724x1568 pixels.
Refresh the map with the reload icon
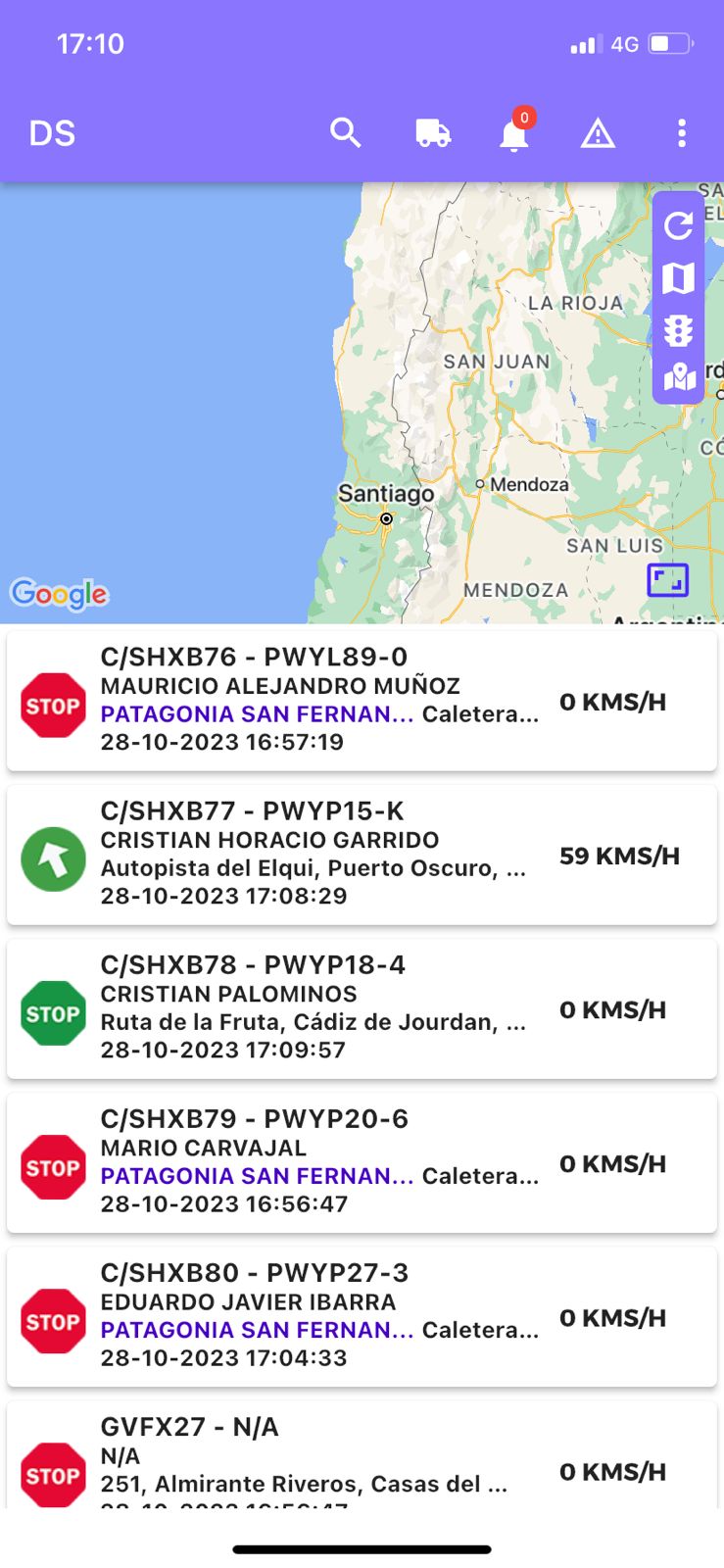[x=679, y=226]
